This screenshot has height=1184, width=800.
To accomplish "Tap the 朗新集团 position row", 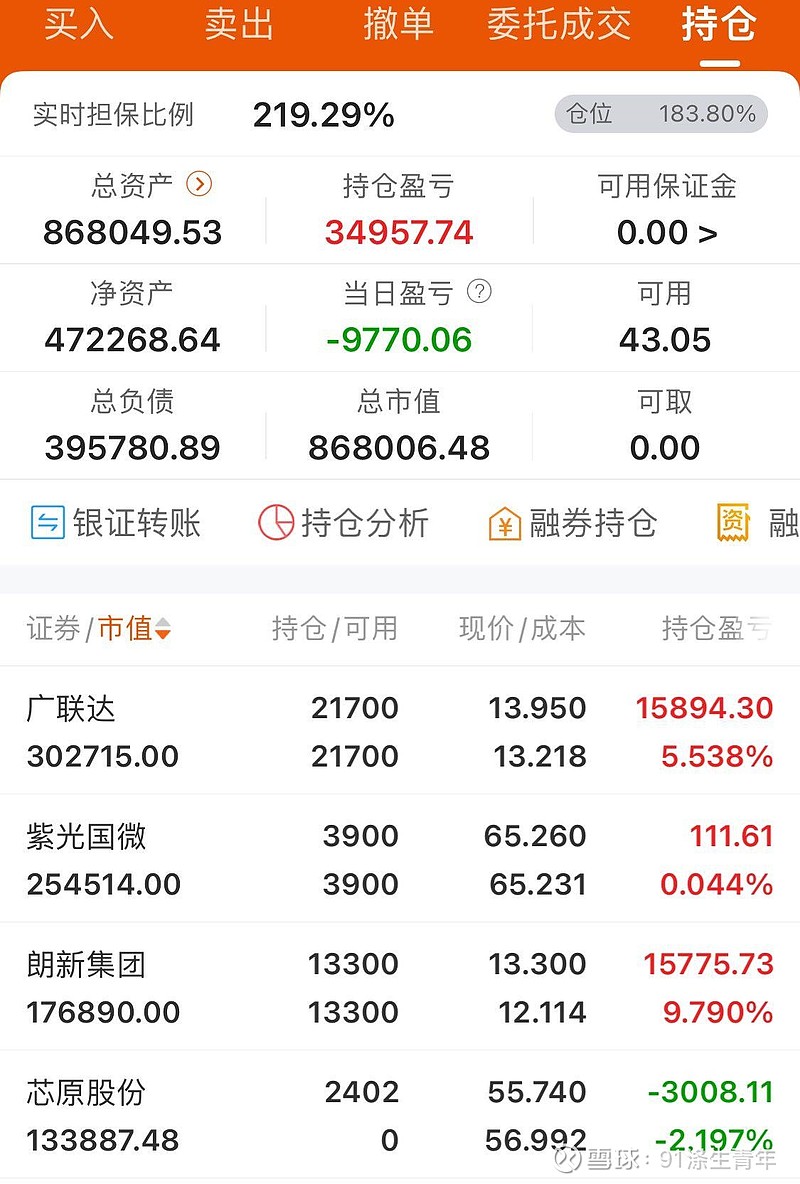I will coord(400,987).
